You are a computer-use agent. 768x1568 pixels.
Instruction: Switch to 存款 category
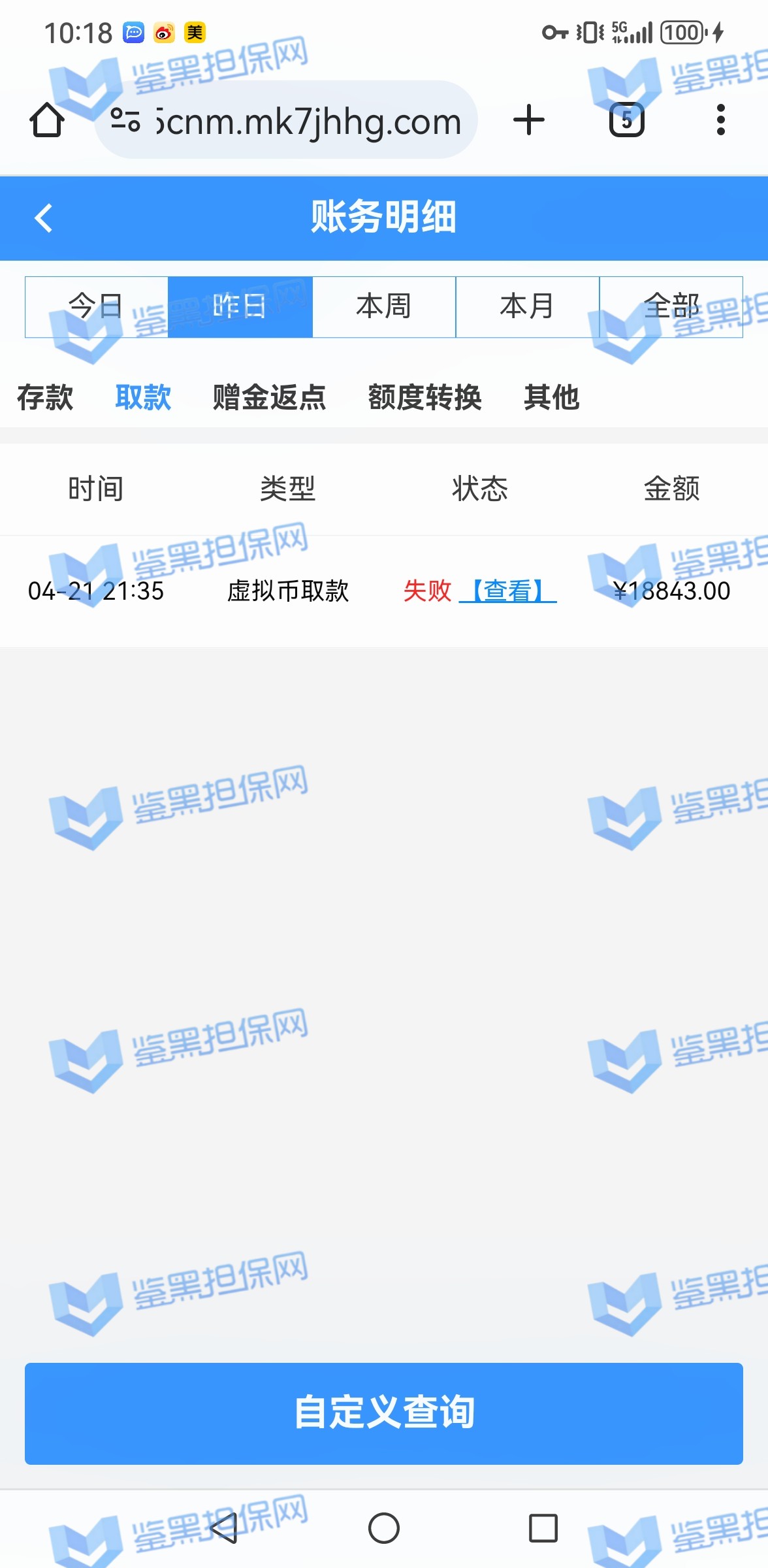pyautogui.click(x=45, y=397)
